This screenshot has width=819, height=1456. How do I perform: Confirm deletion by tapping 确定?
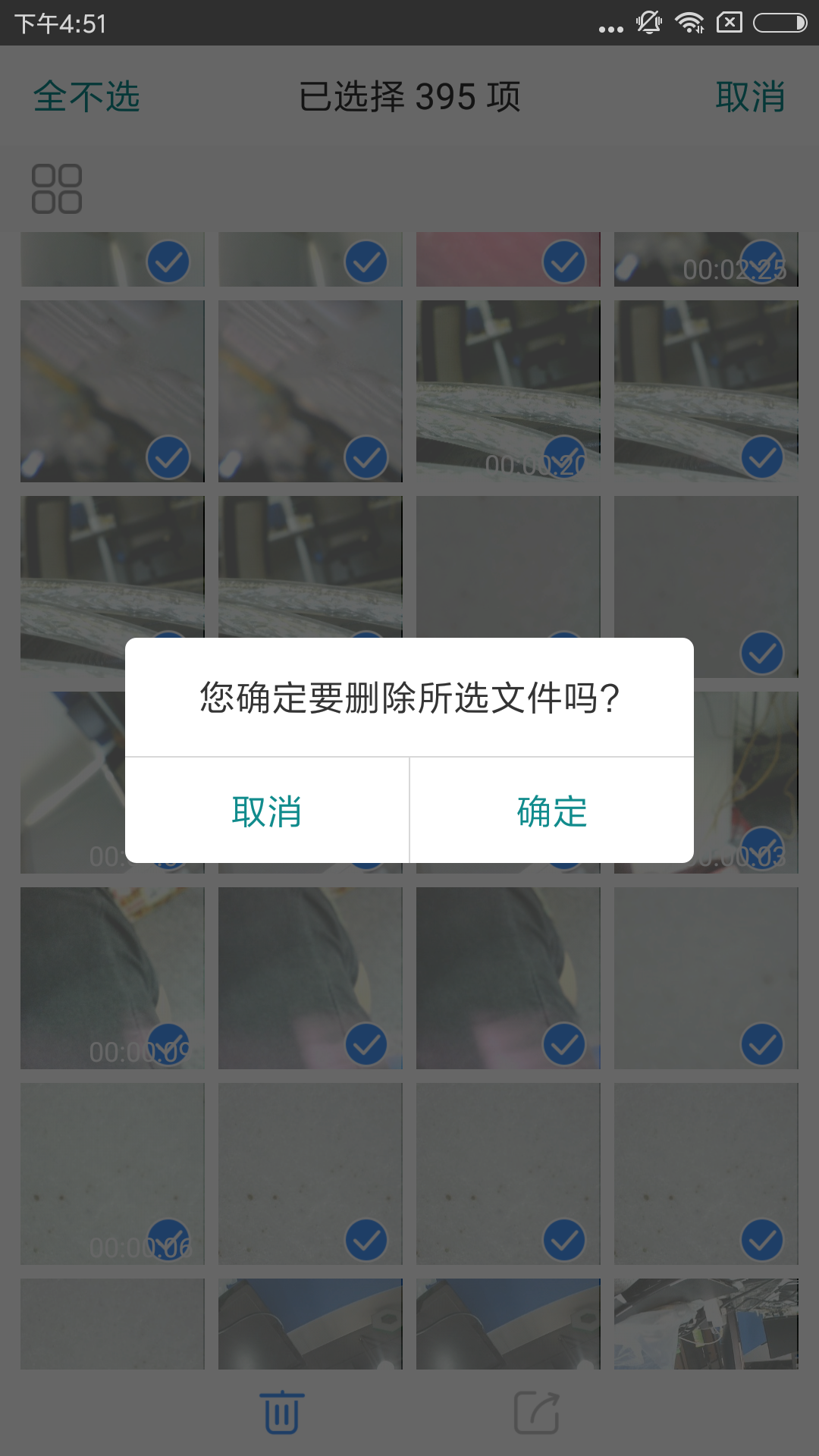pos(551,811)
